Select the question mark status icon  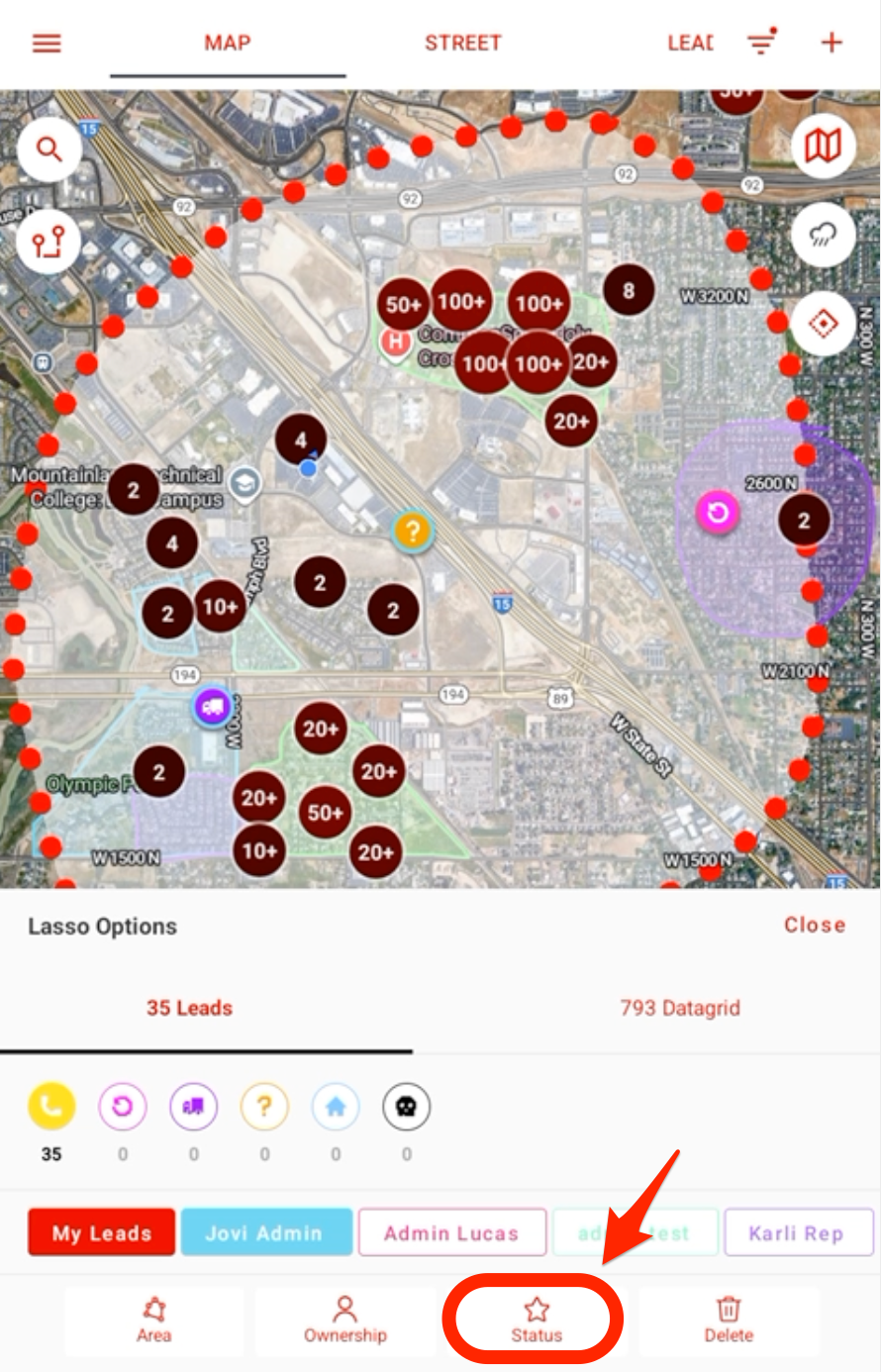click(x=264, y=1107)
